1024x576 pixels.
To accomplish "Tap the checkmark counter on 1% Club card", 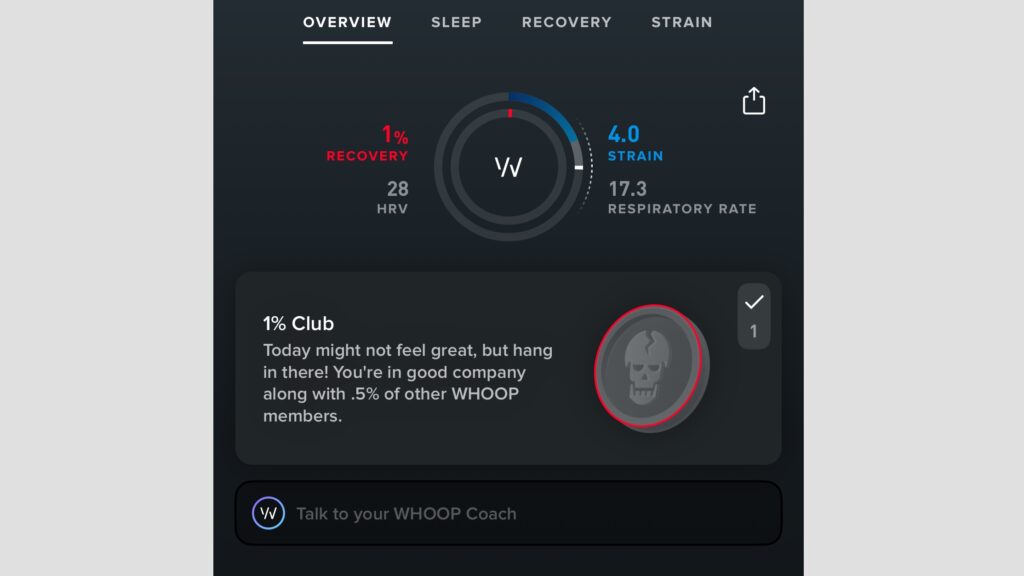I will coord(754,316).
